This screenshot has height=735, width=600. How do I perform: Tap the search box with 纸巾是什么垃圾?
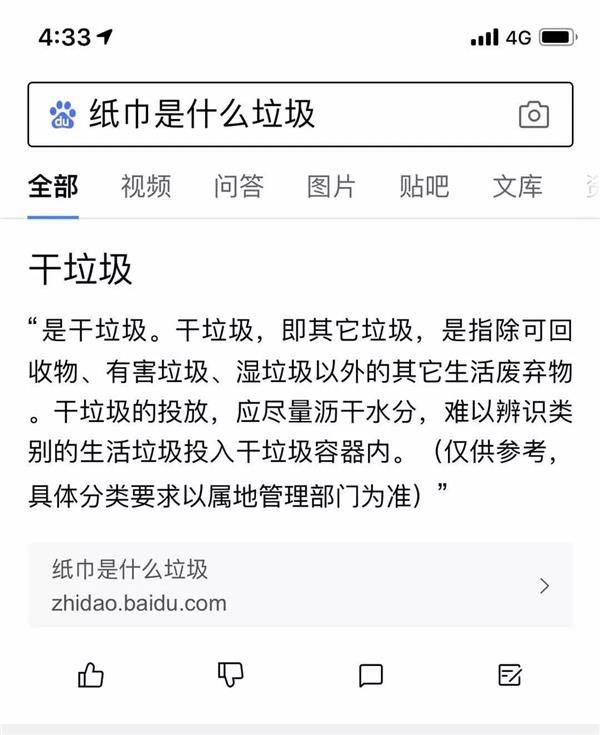coord(280,115)
